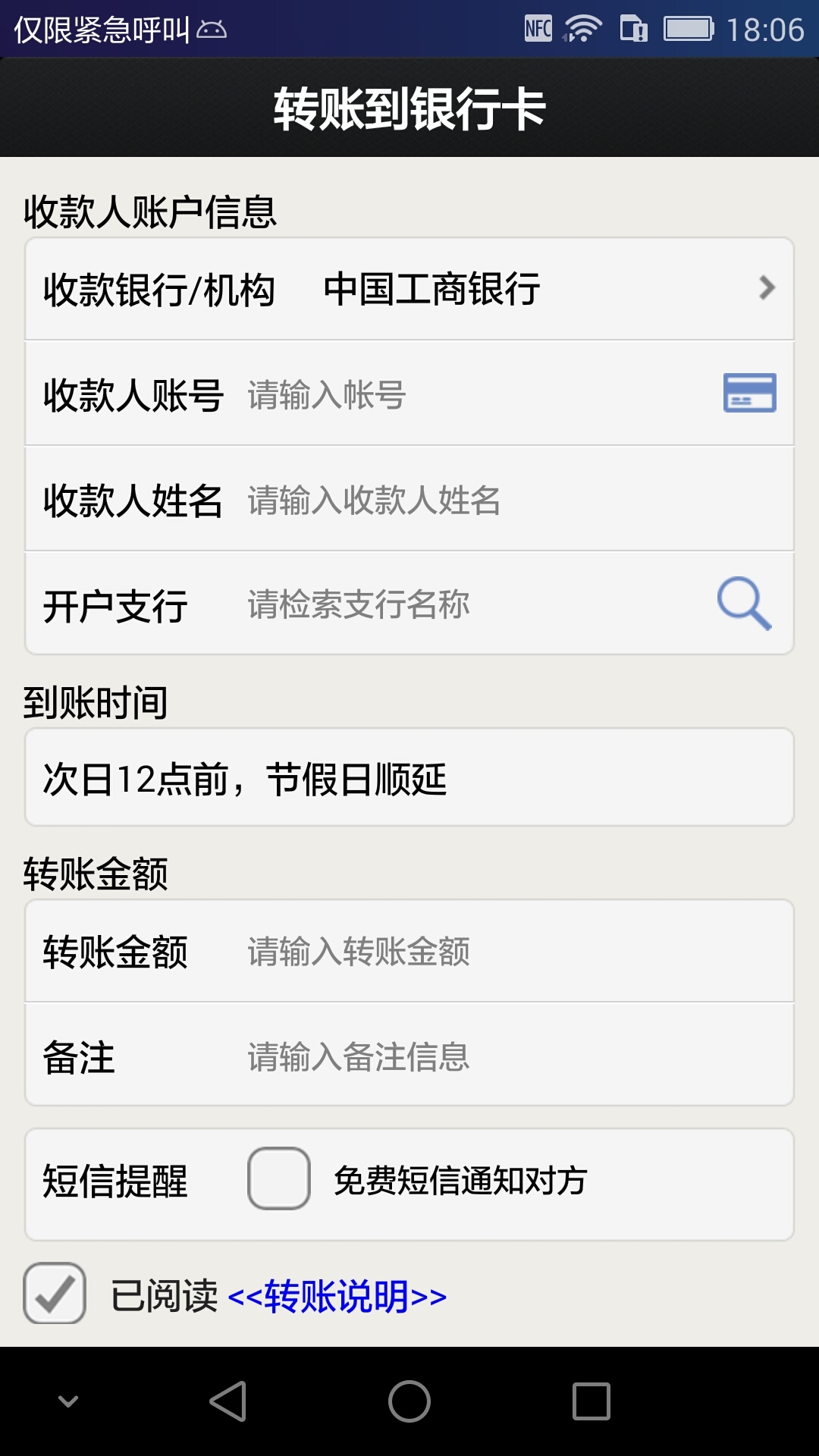Image resolution: width=819 pixels, height=1456 pixels.
Task: Go back with the system back button
Action: [x=227, y=1401]
